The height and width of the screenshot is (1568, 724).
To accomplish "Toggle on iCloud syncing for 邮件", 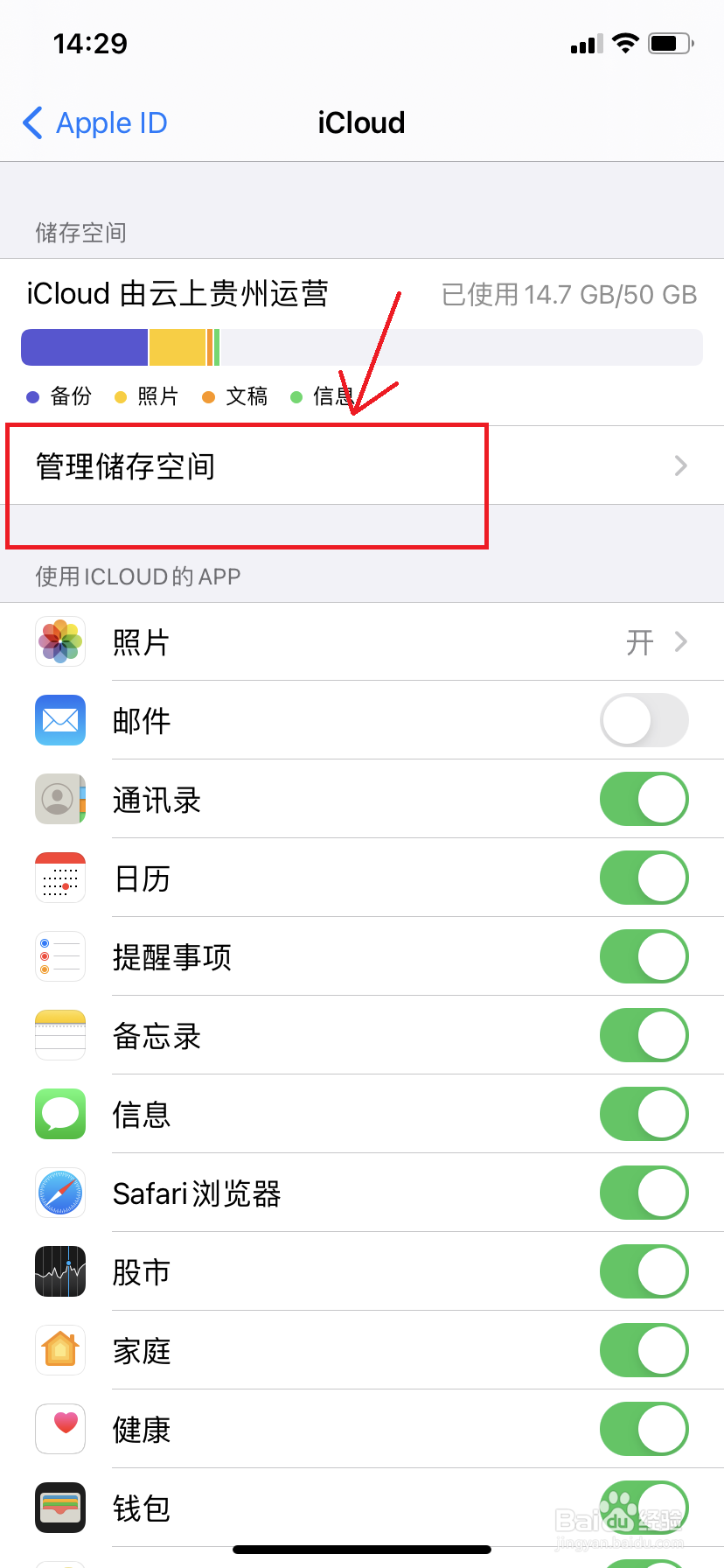I will [644, 720].
